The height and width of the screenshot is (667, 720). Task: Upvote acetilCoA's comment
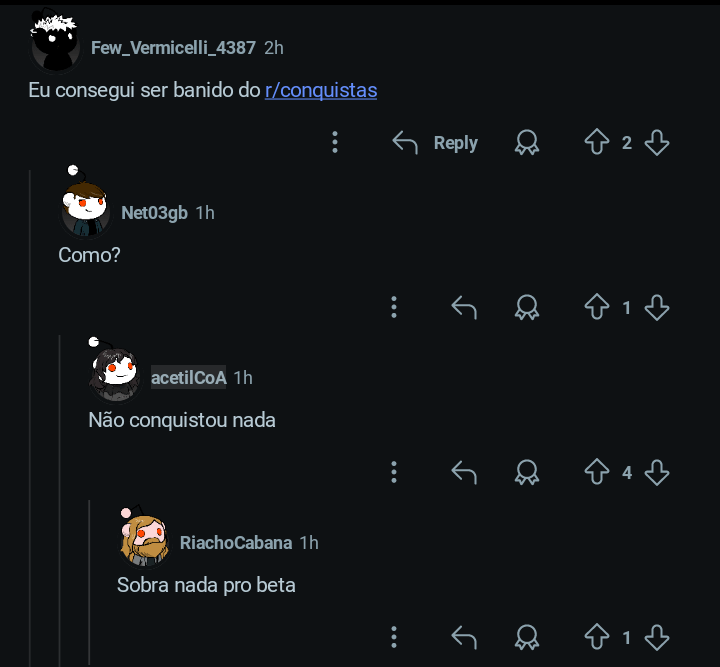coord(597,472)
